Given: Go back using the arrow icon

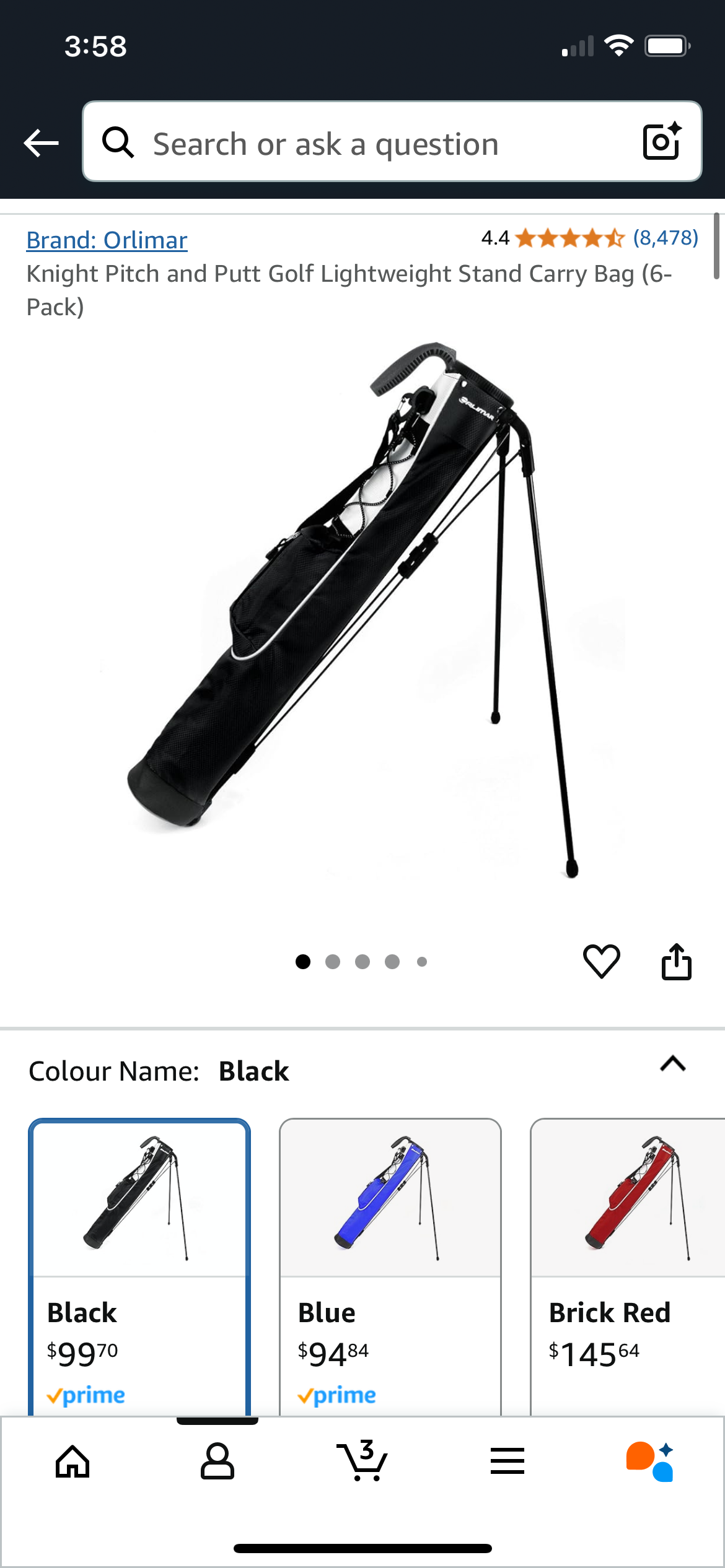Looking at the screenshot, I should (41, 143).
